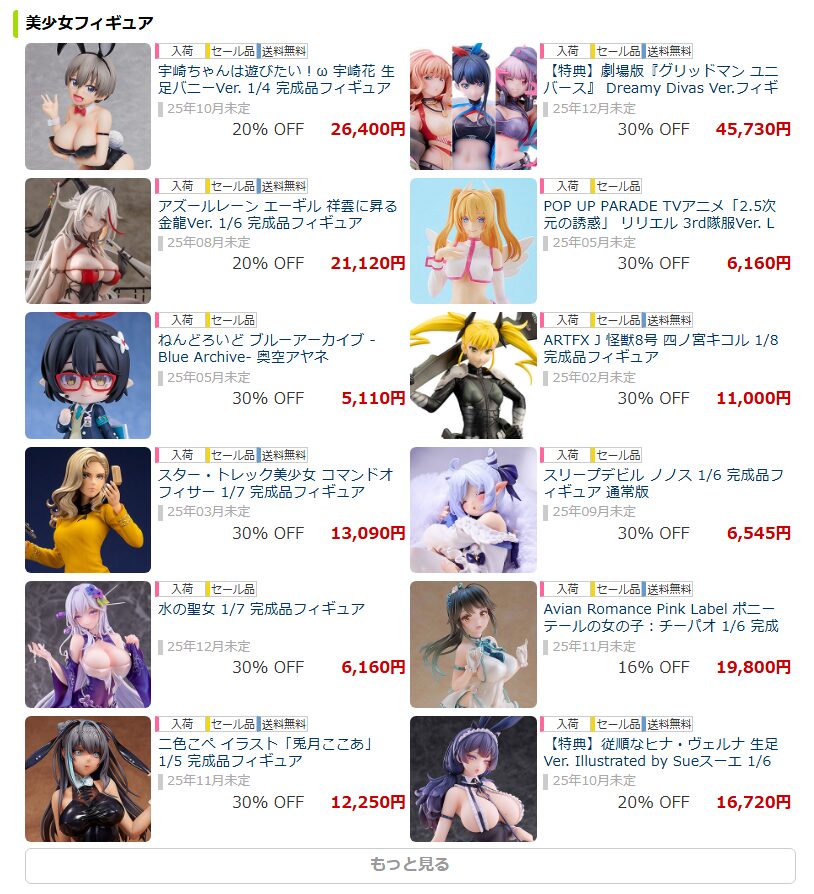Open the Avian Romance Pink Label チーパオ product
Viewport: 814px width, 894px height.
pyautogui.click(x=660, y=618)
